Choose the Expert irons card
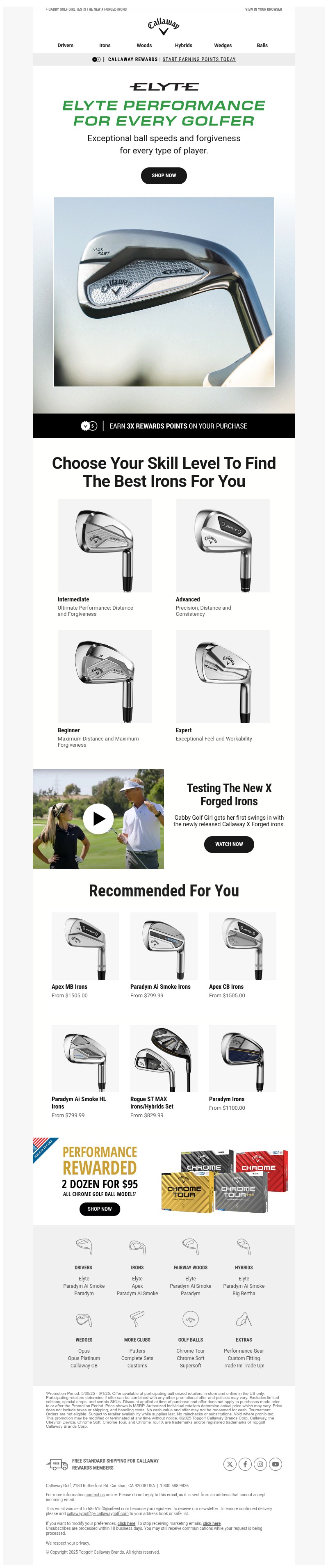 pyautogui.click(x=222, y=676)
